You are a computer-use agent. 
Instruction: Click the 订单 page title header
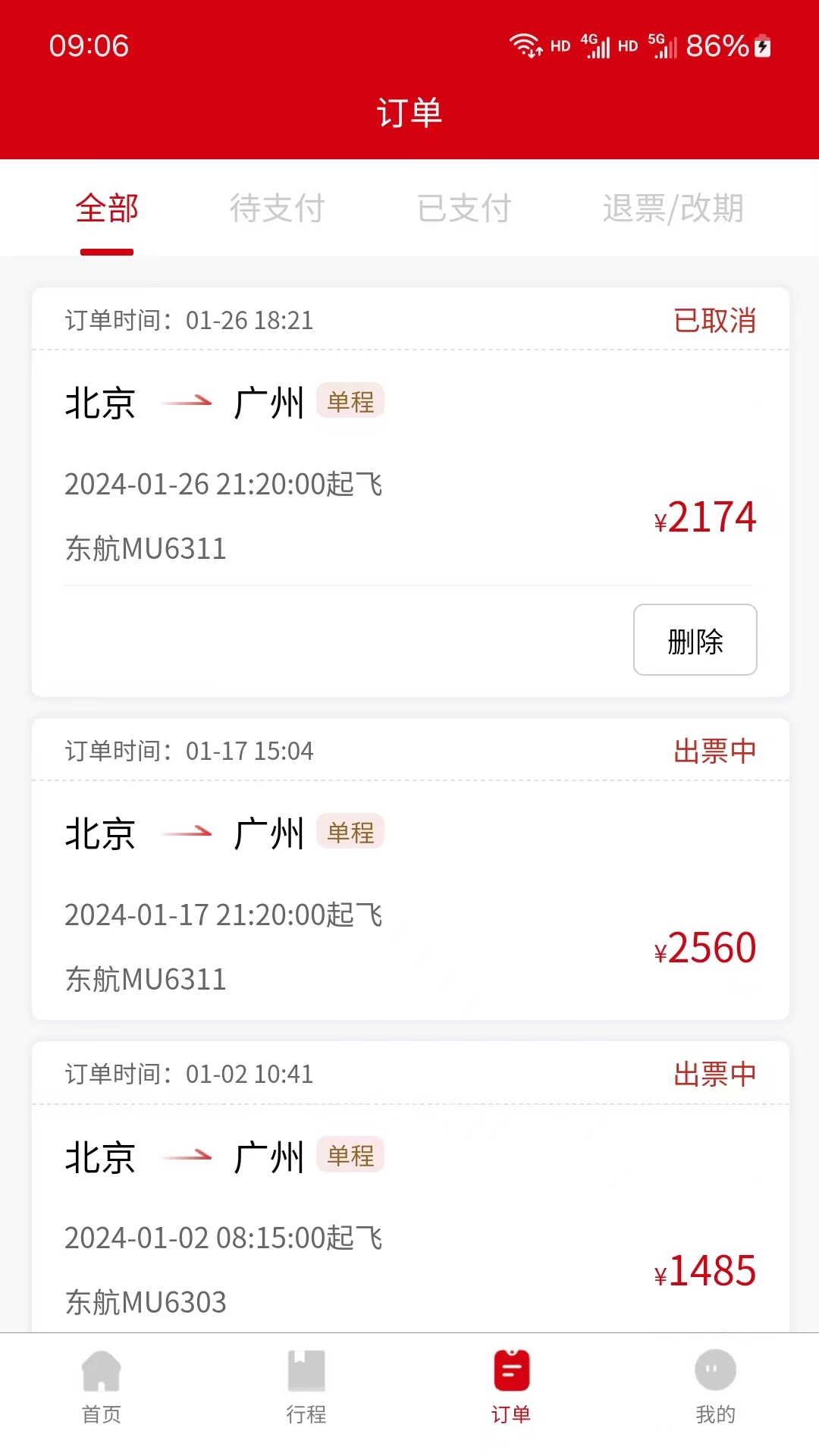tap(409, 112)
